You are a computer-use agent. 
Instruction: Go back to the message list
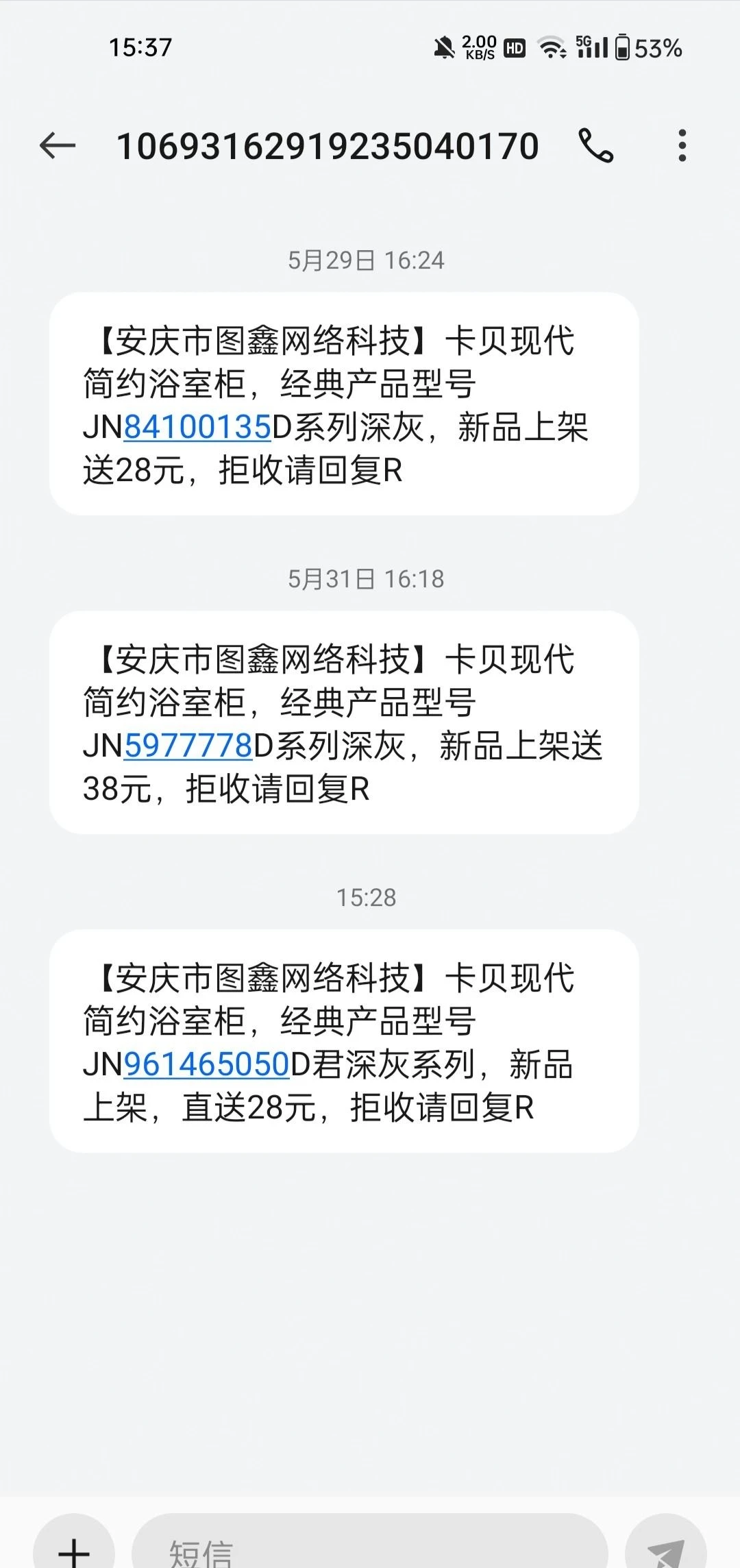(58, 146)
